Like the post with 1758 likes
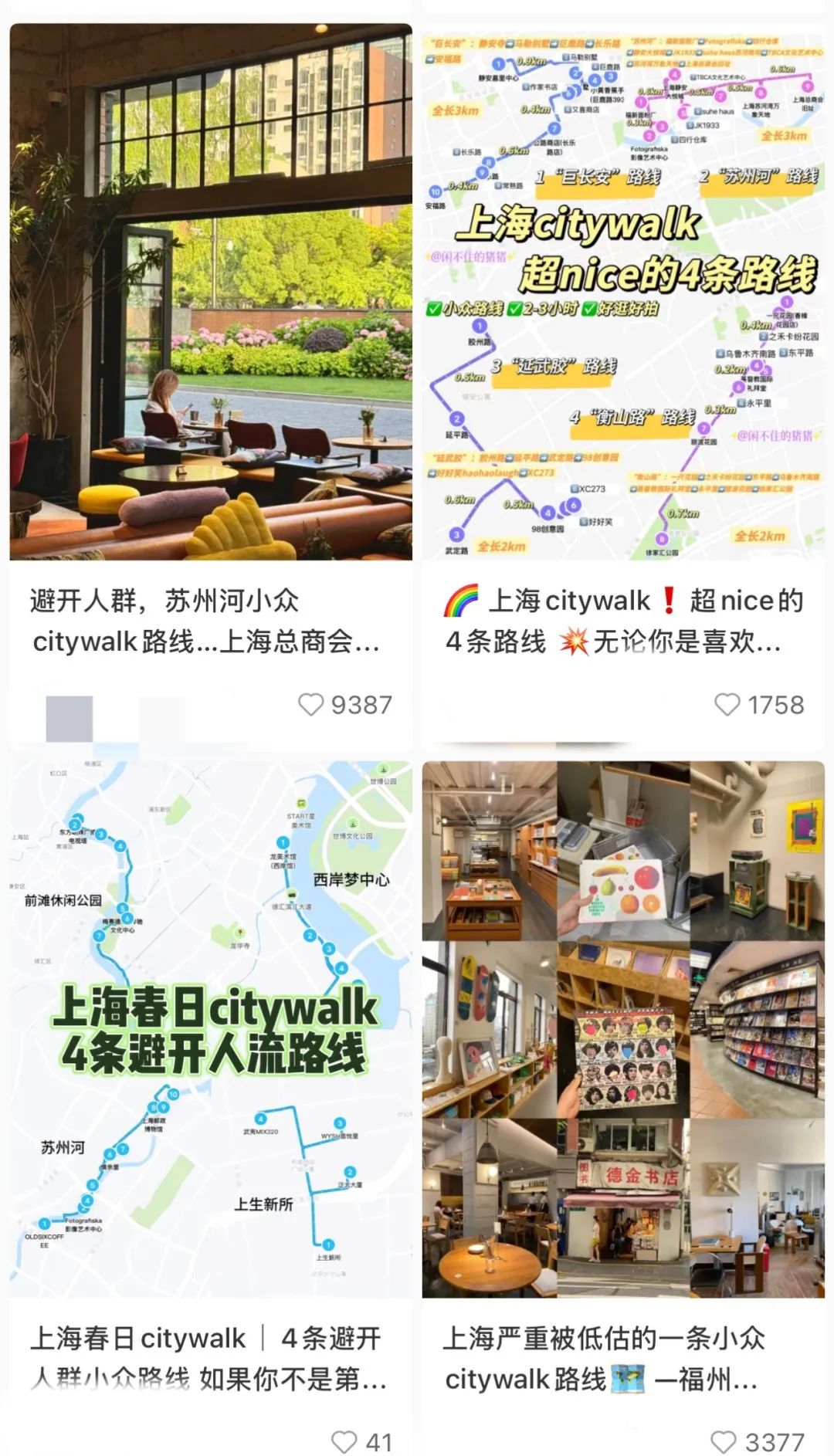 pyautogui.click(x=727, y=704)
